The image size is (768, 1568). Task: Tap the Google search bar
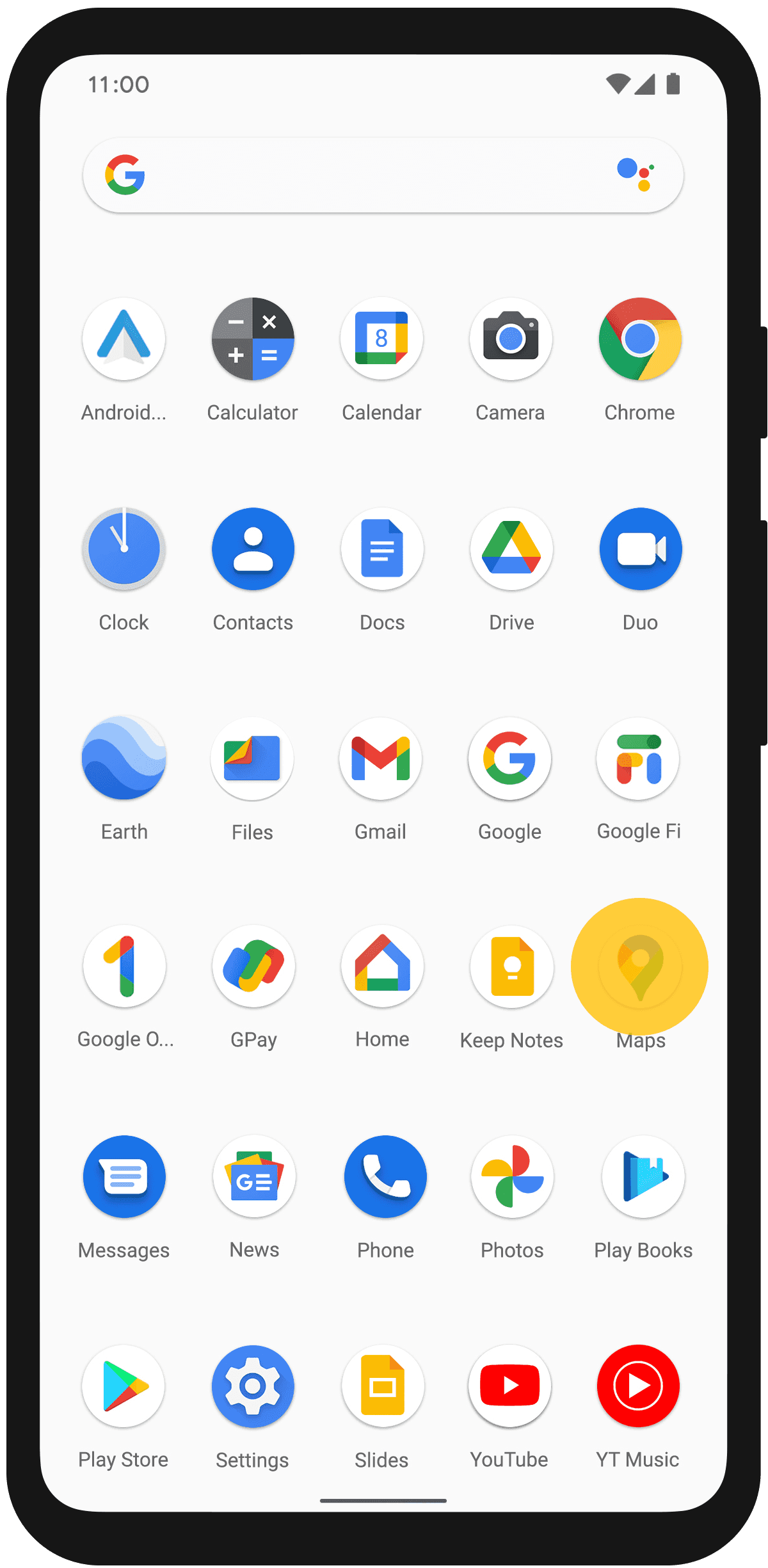pyautogui.click(x=371, y=175)
